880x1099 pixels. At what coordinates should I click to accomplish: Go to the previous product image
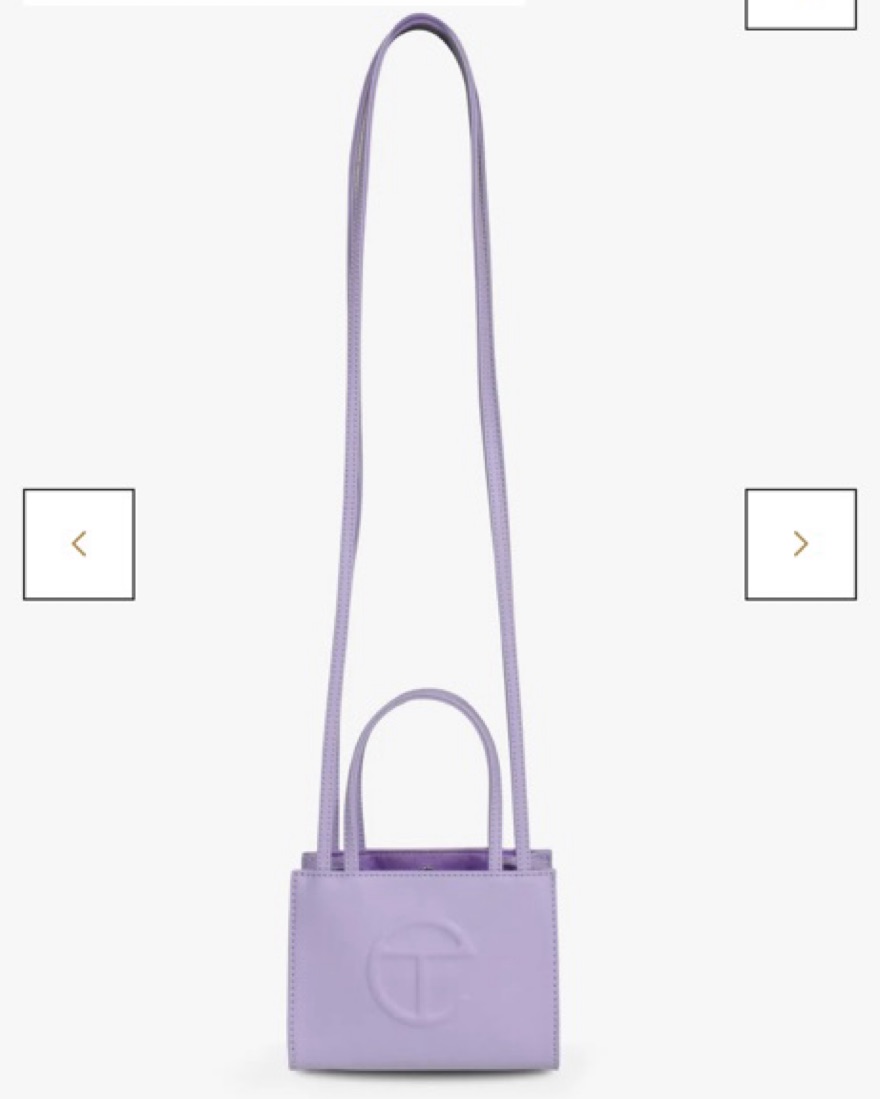coord(79,544)
